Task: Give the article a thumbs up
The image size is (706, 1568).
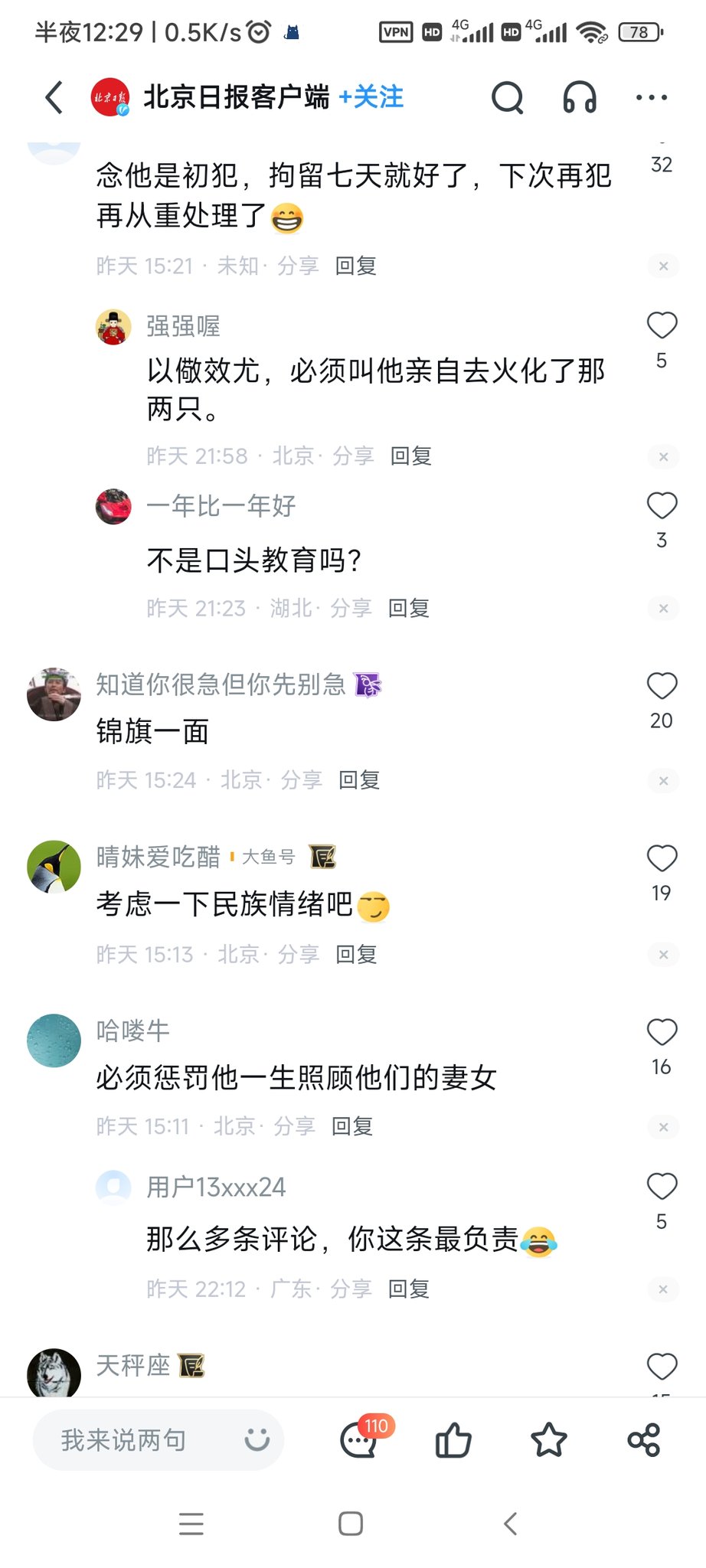Action: 453,1440
